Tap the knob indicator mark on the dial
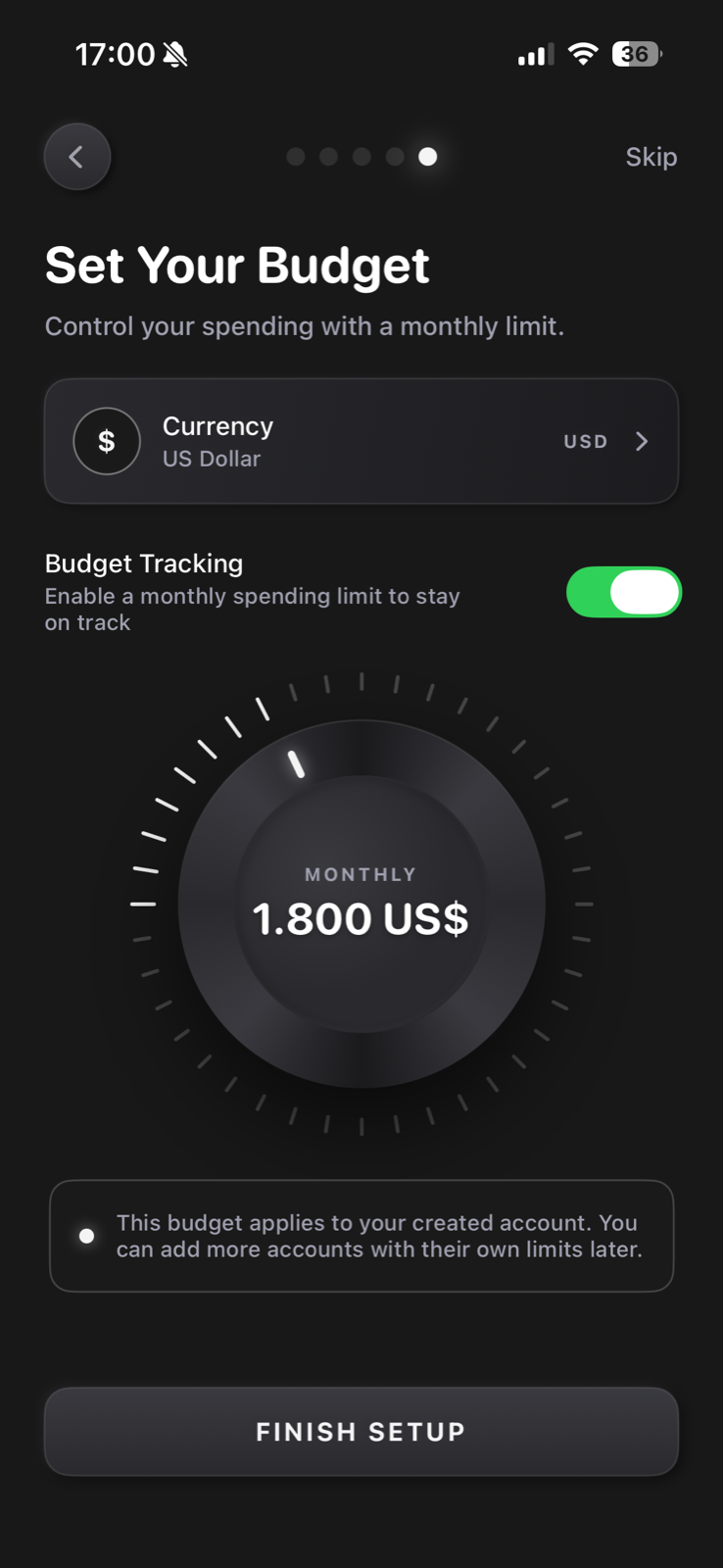Image resolution: width=723 pixels, height=1568 pixels. pyautogui.click(x=295, y=761)
